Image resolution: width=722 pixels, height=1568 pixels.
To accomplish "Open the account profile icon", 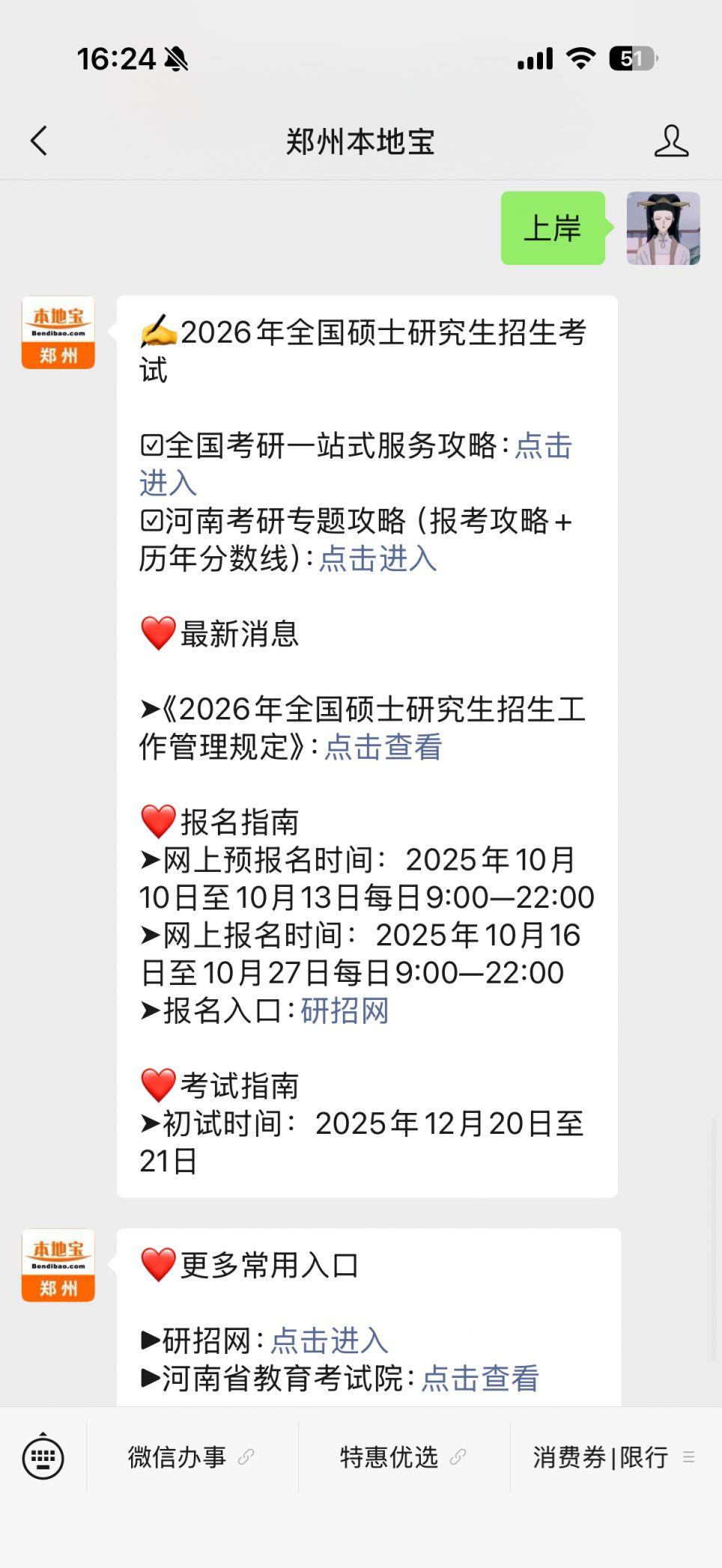I will pos(670,141).
